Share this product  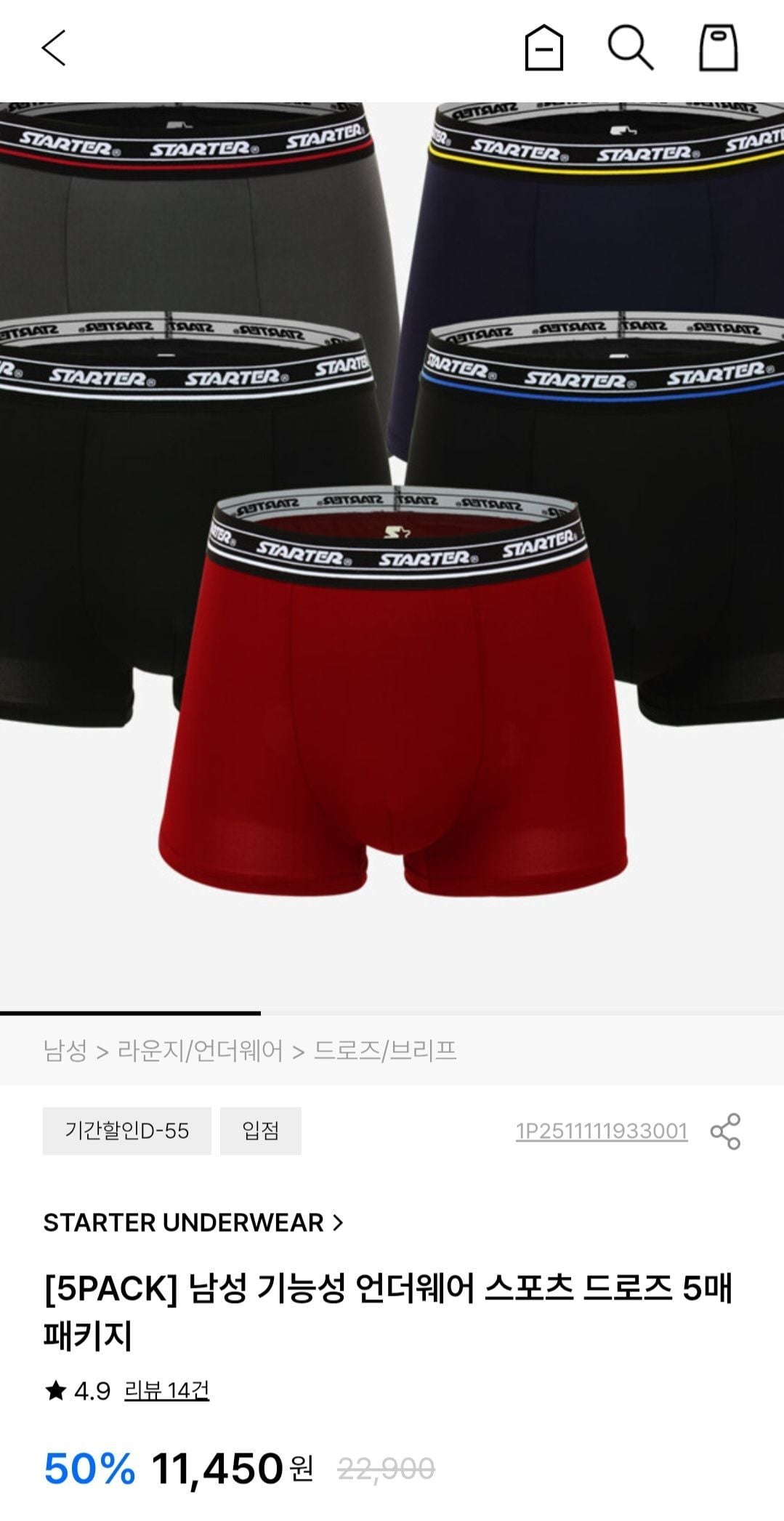coord(725,1131)
